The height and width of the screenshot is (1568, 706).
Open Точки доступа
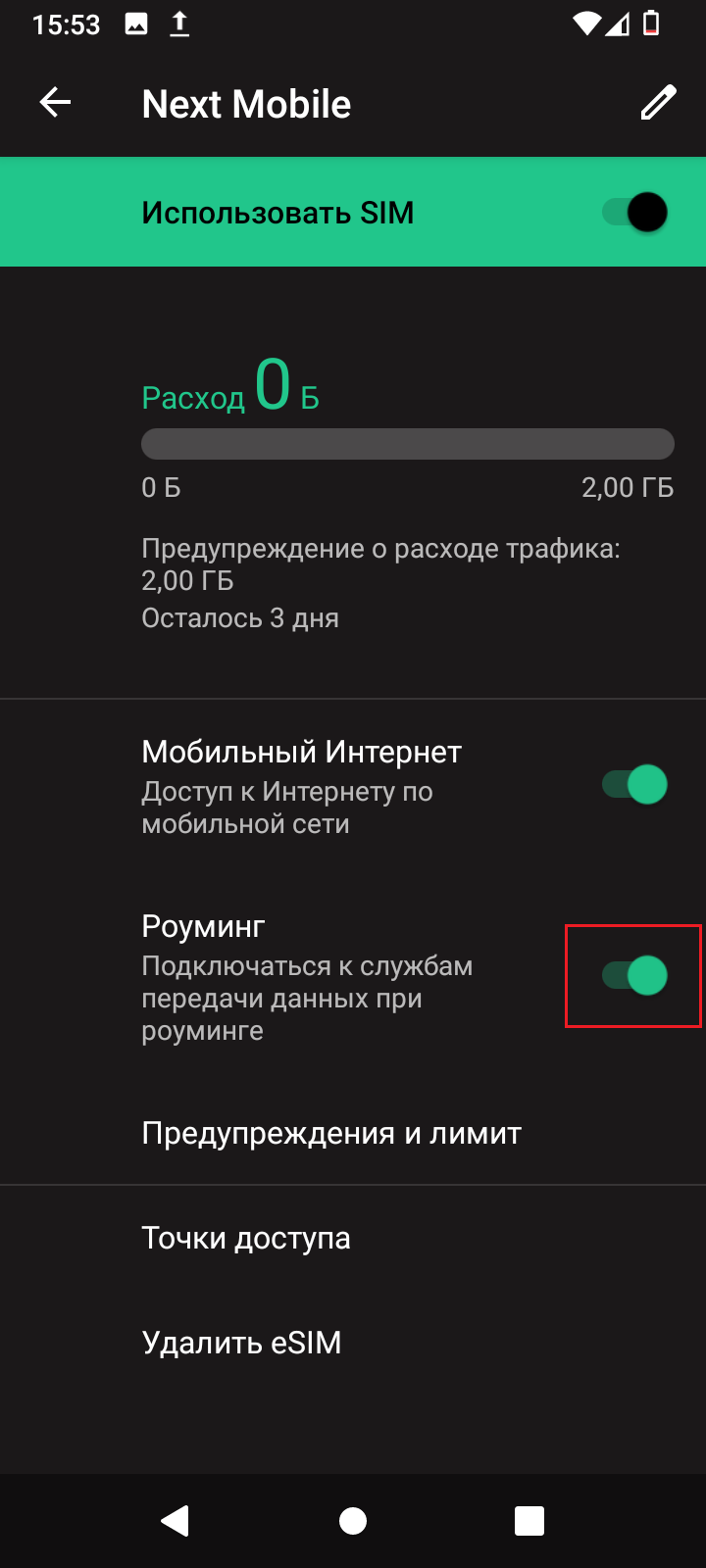[x=353, y=1238]
